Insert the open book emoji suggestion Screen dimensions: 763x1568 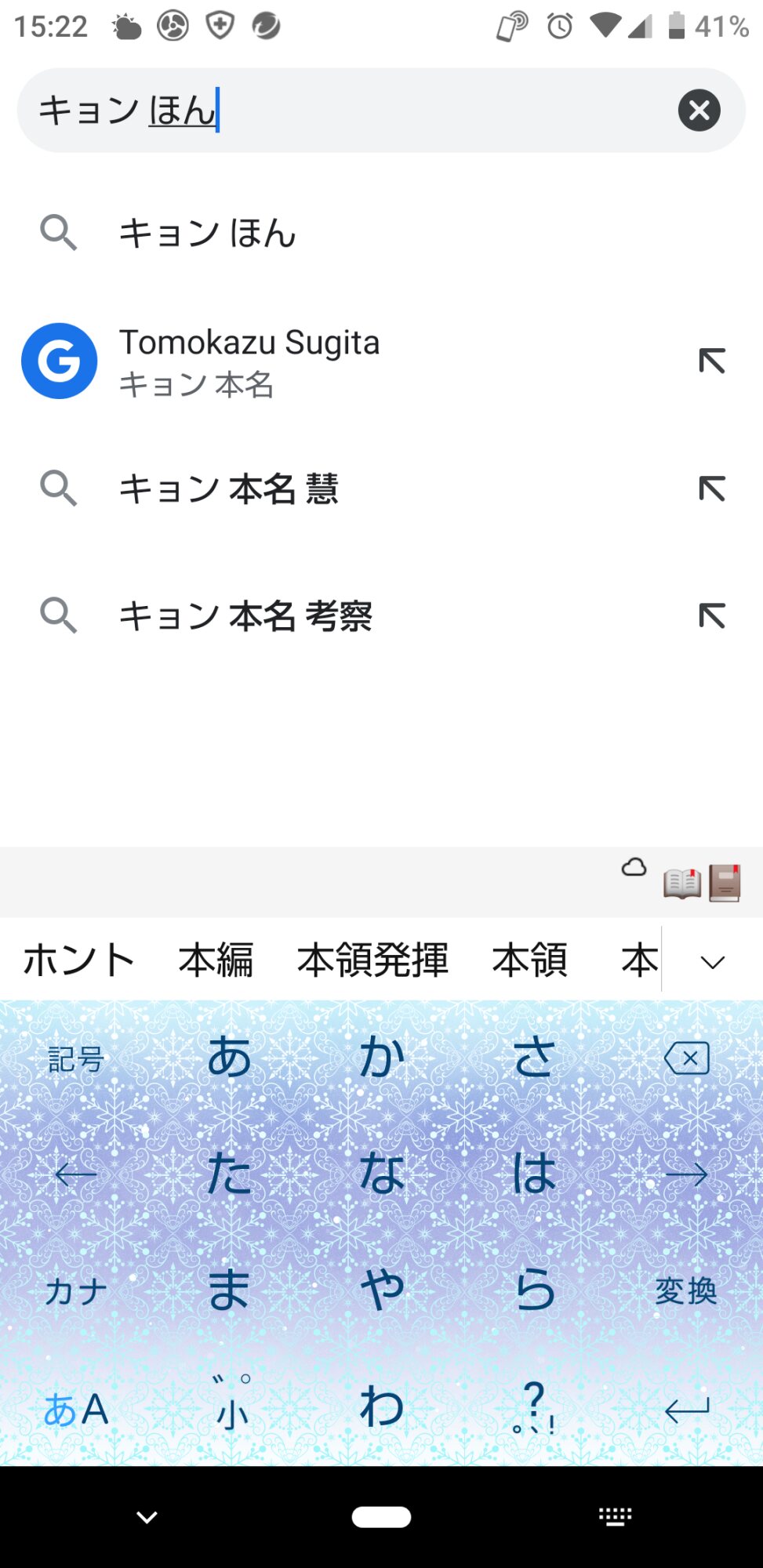pyautogui.click(x=681, y=884)
